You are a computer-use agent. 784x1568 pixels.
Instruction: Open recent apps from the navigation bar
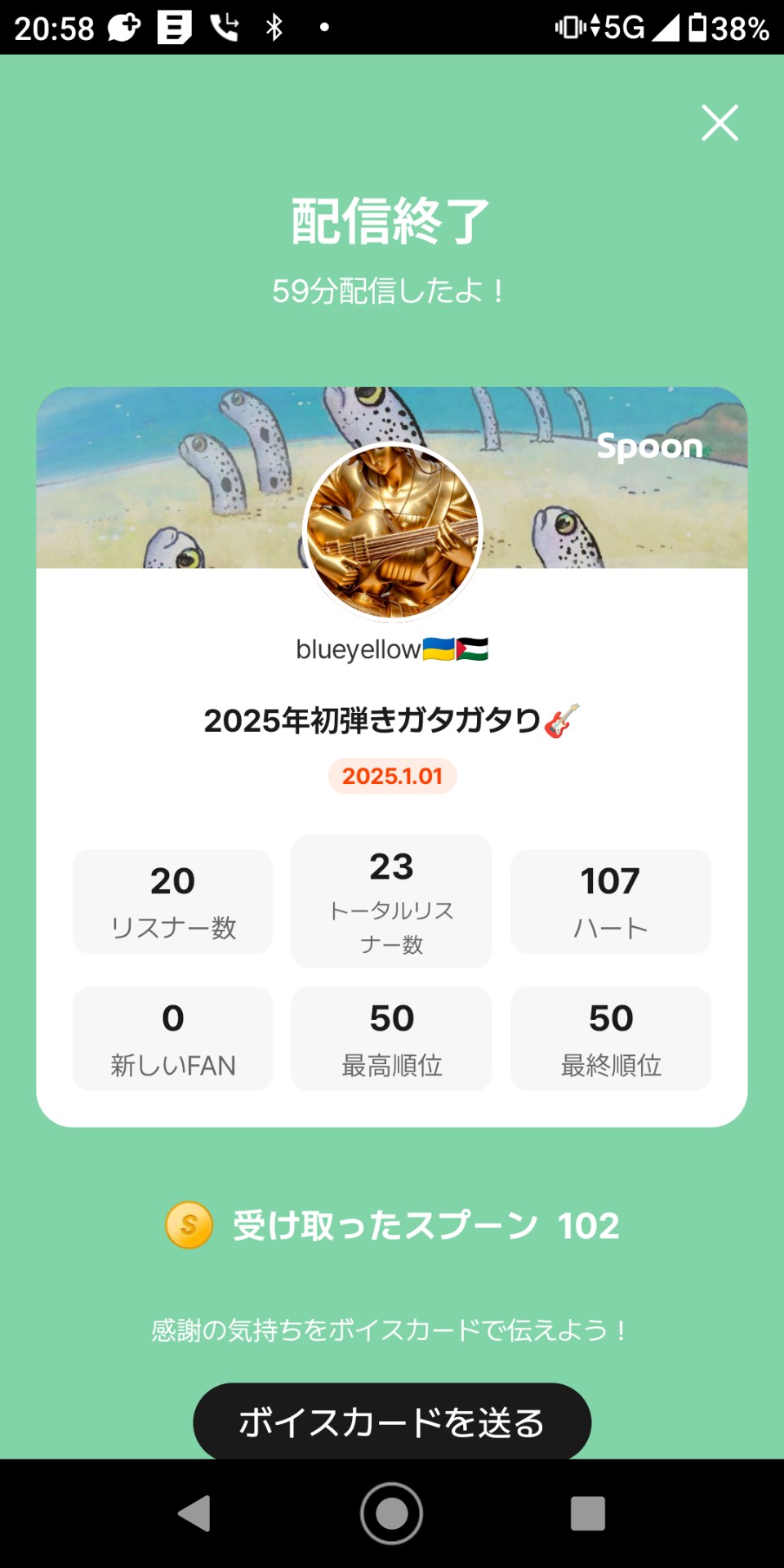tap(588, 1513)
